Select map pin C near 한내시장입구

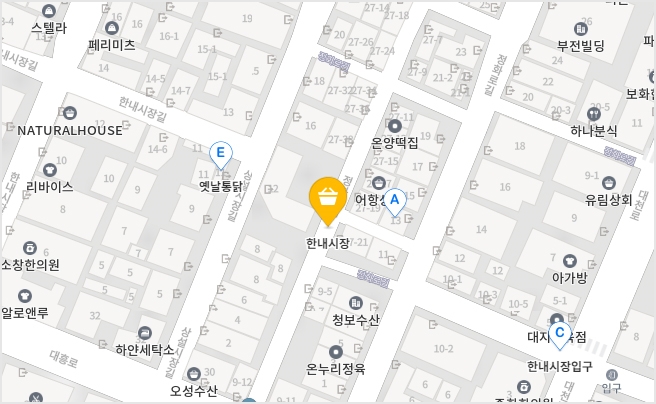point(560,333)
